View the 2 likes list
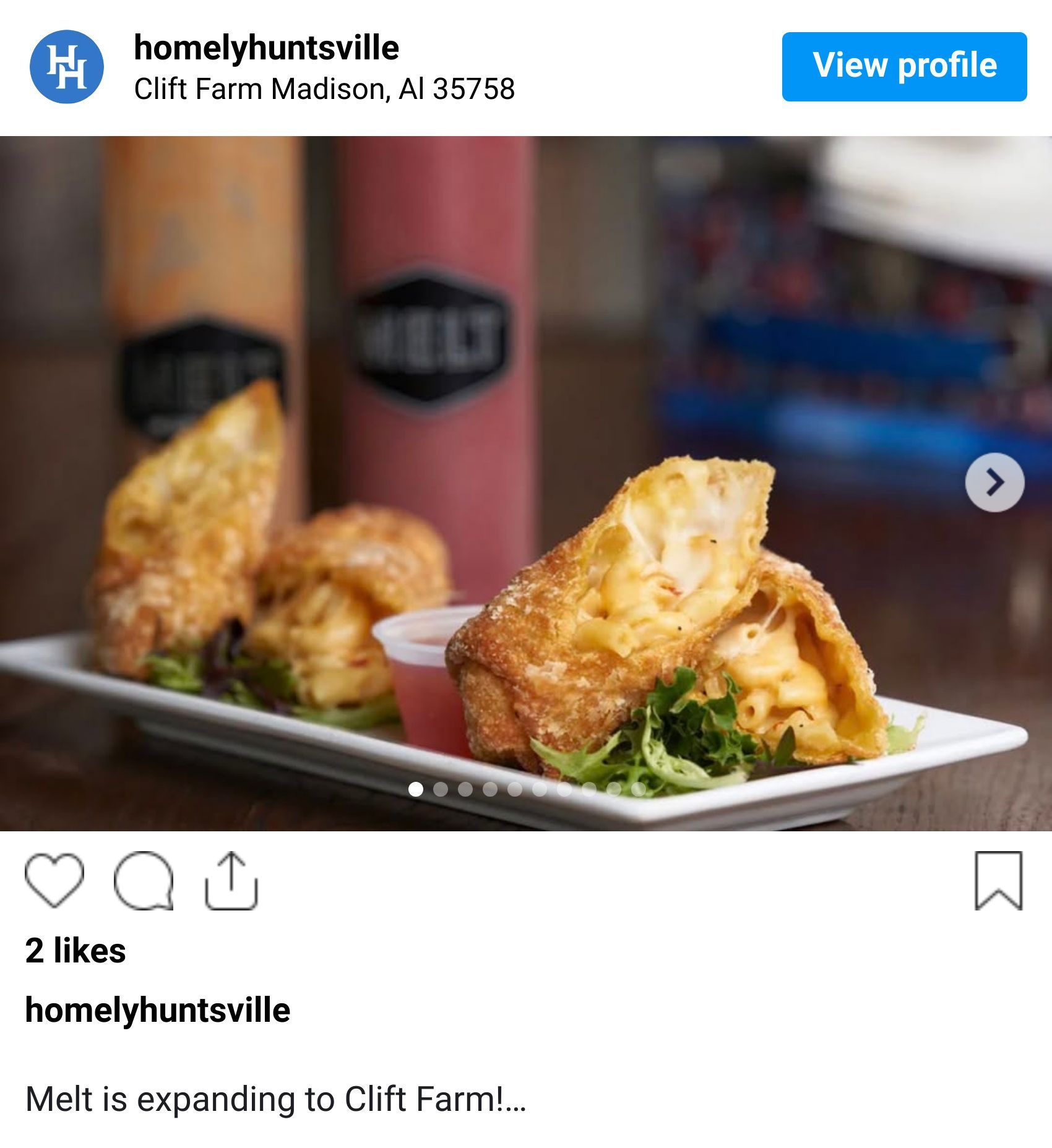This screenshot has height=1148, width=1052. (75, 950)
